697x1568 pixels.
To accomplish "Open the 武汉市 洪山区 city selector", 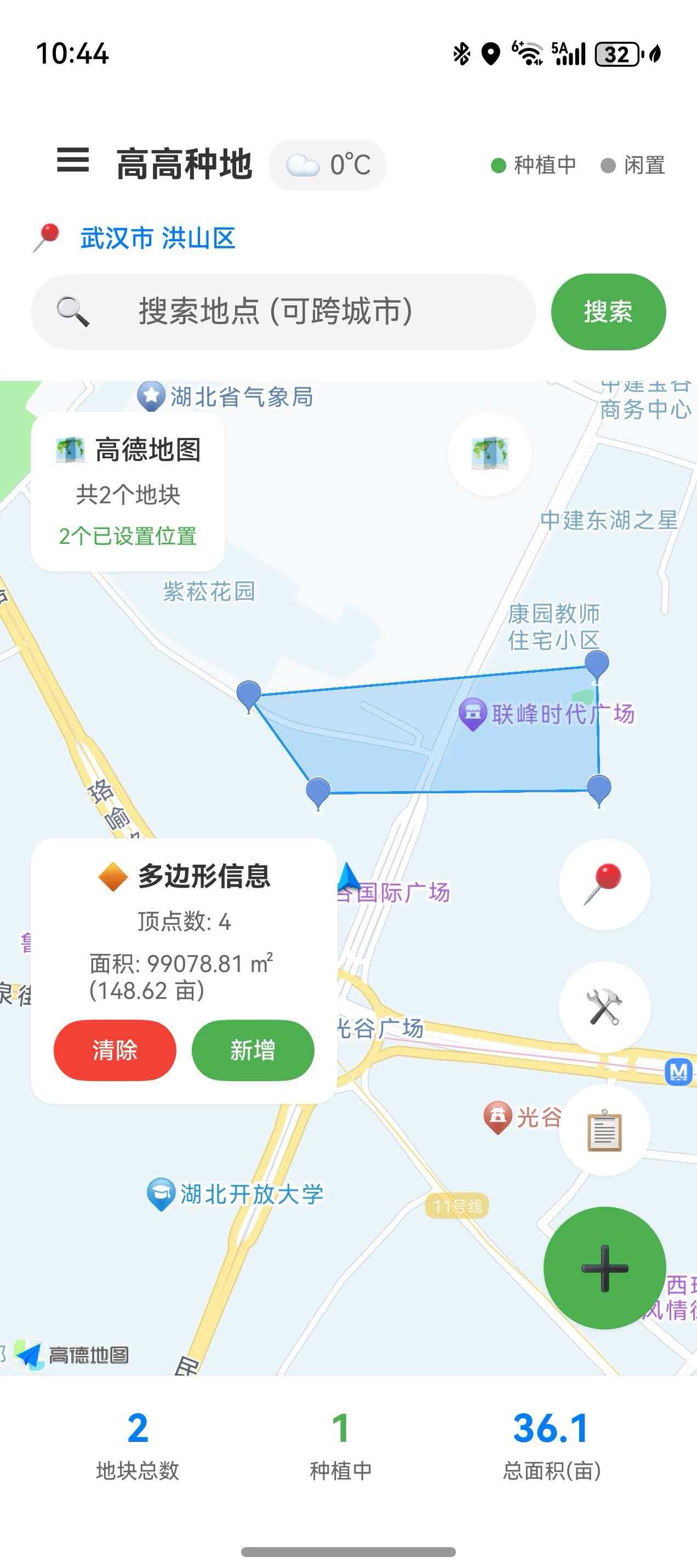I will [157, 238].
